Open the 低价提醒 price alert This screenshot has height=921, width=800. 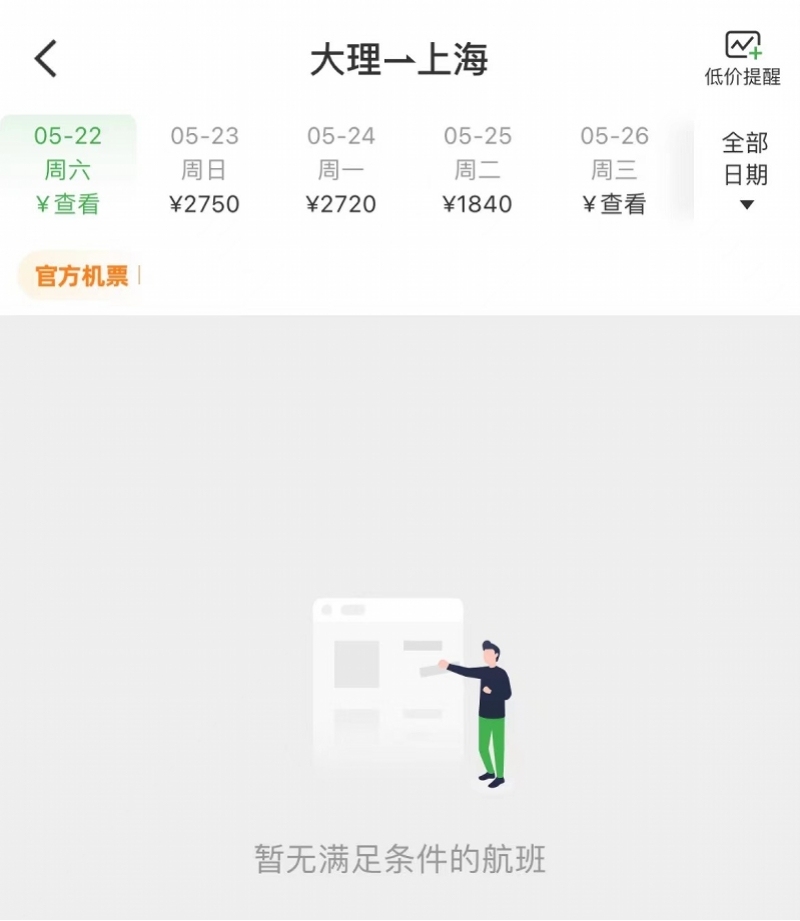[742, 58]
